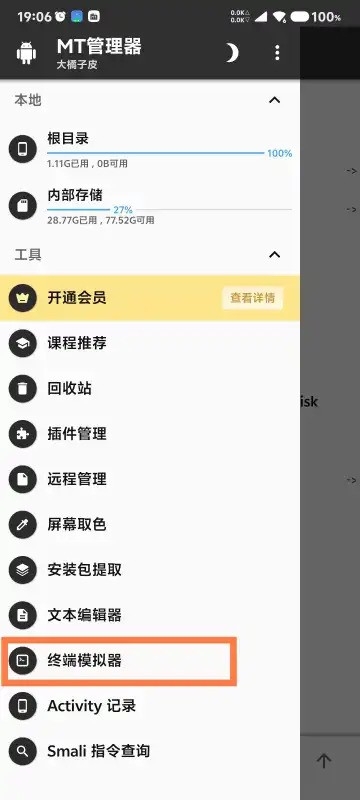360x800 pixels.
Task: Open 回收站 recycle bin
Action: click(x=150, y=389)
